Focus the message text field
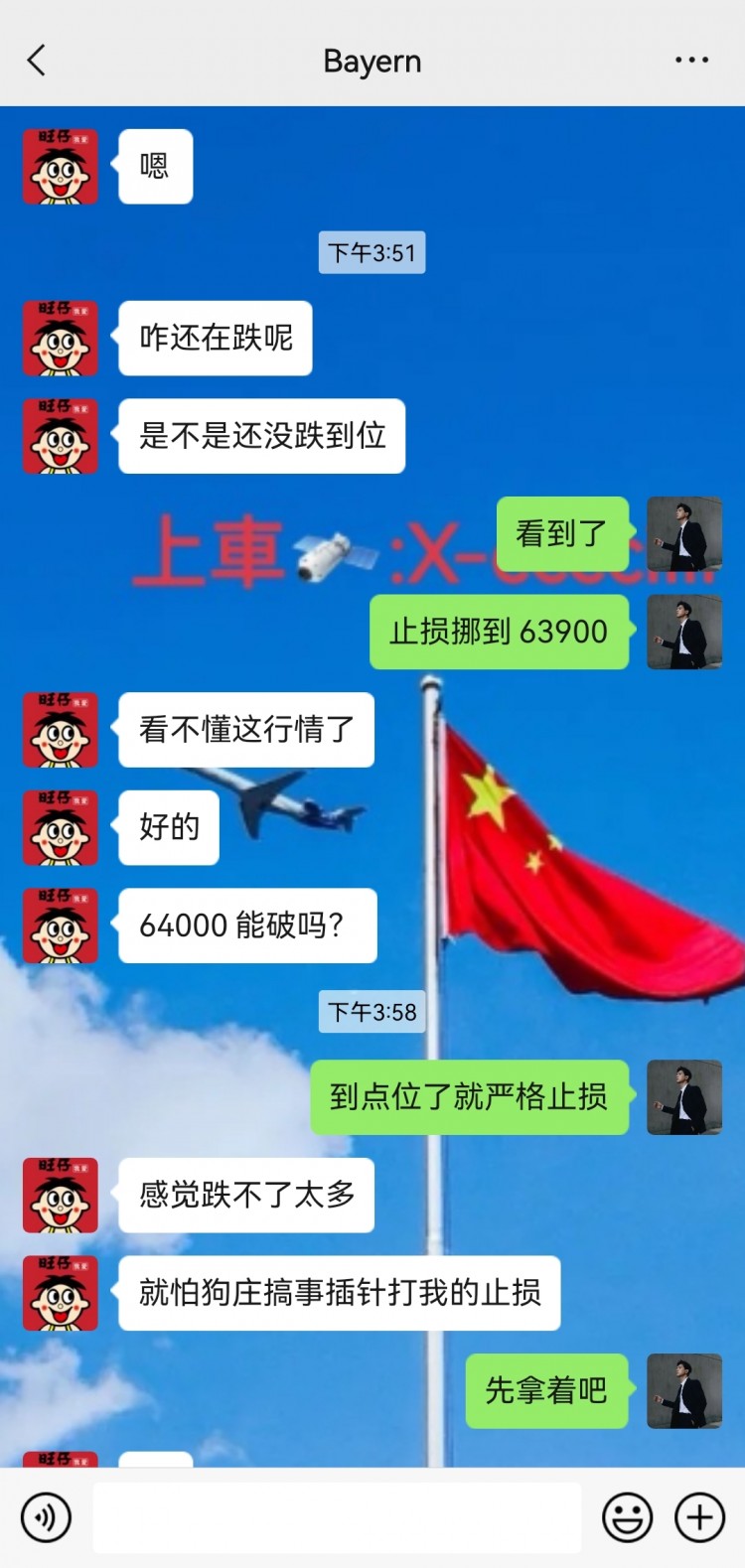The width and height of the screenshot is (745, 1568). [x=337, y=1517]
